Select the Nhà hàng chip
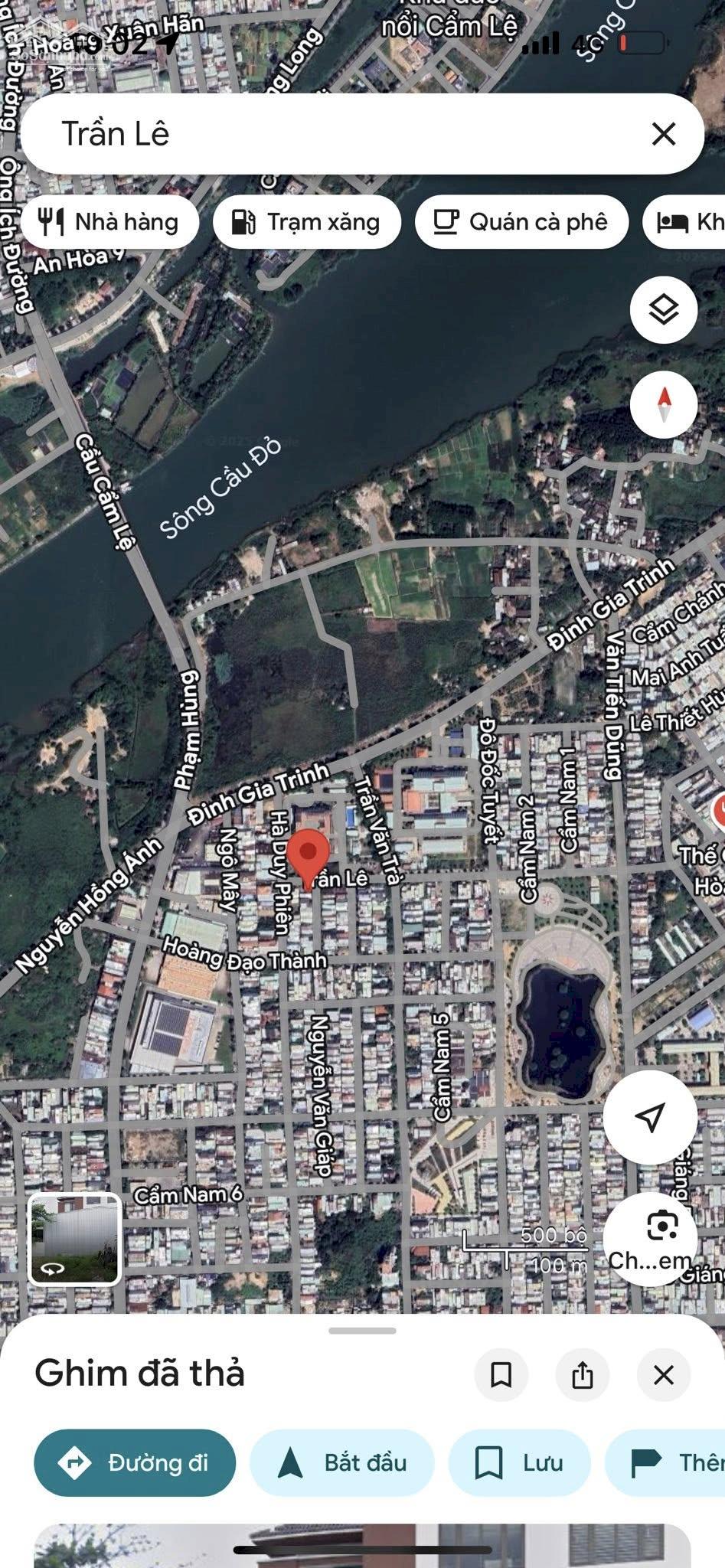This screenshot has height=1568, width=725. 109,222
